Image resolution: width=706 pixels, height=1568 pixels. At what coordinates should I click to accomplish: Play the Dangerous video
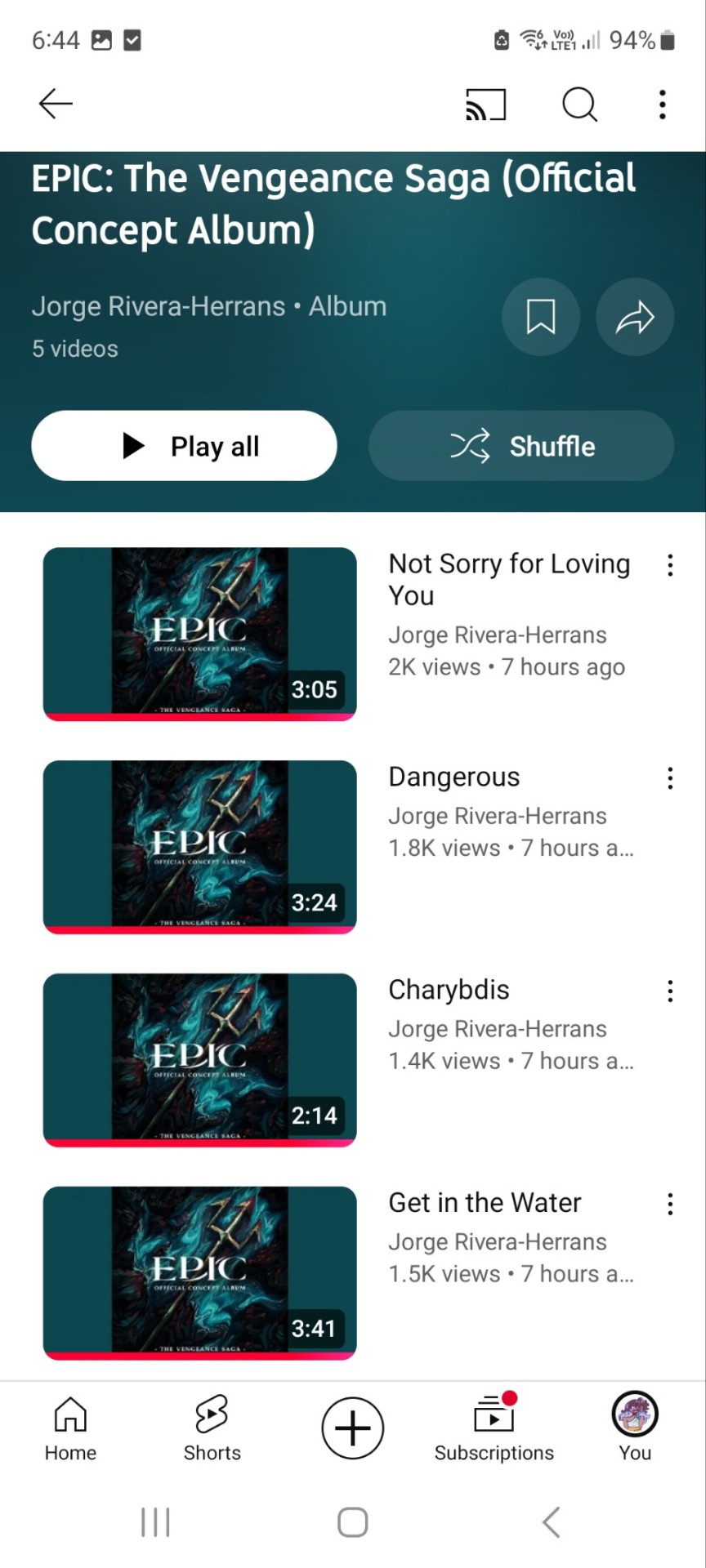point(200,846)
